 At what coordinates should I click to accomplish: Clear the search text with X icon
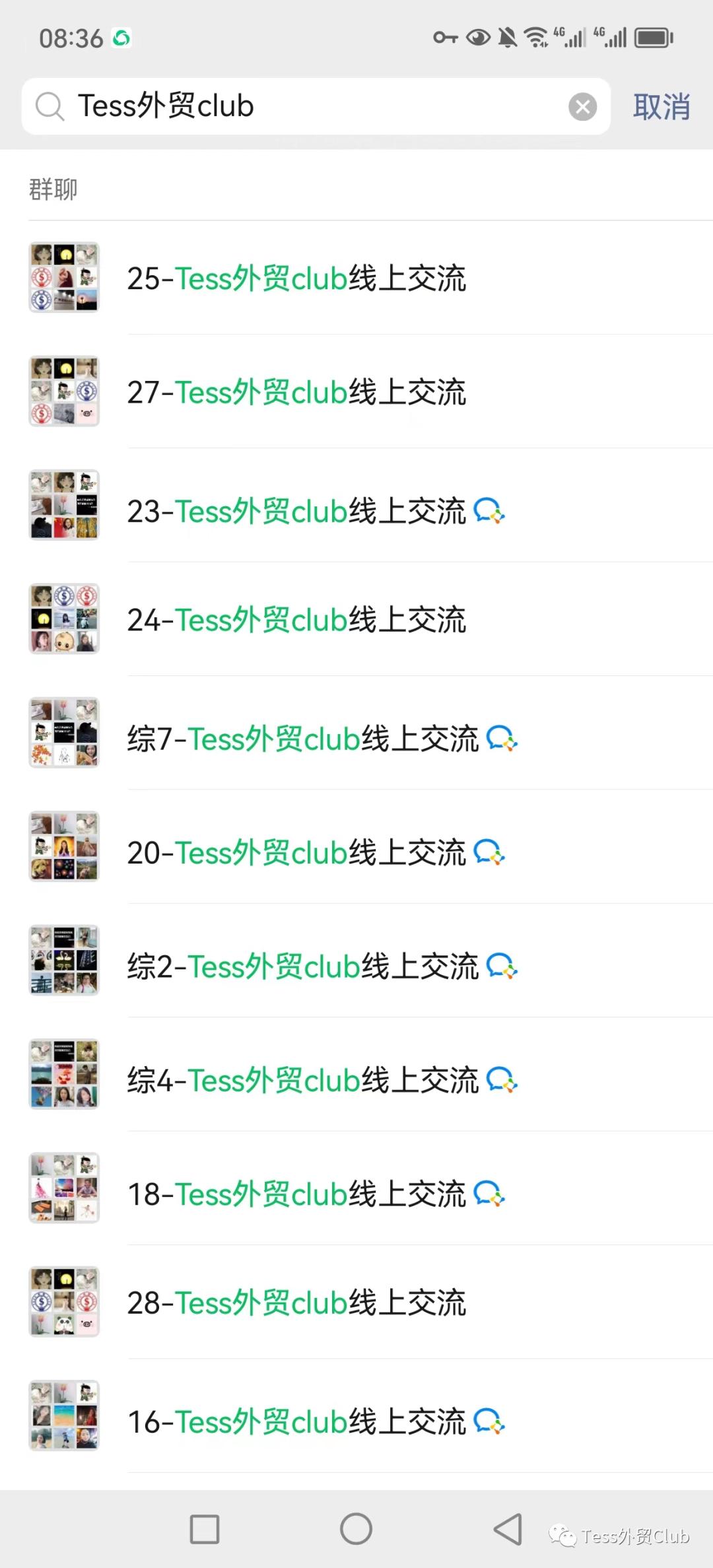[x=582, y=106]
